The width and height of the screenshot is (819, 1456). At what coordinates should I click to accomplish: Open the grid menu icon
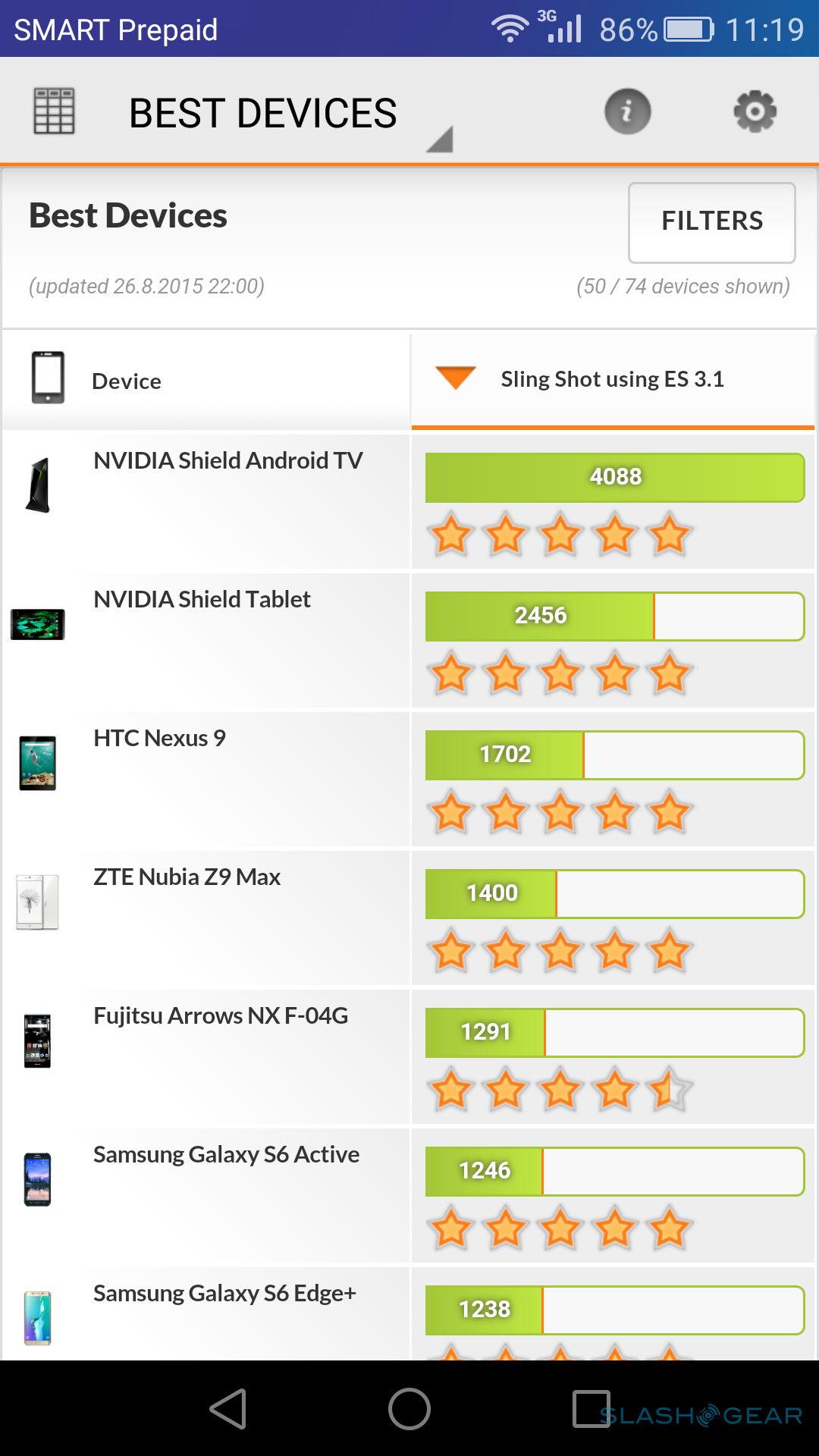pyautogui.click(x=54, y=111)
